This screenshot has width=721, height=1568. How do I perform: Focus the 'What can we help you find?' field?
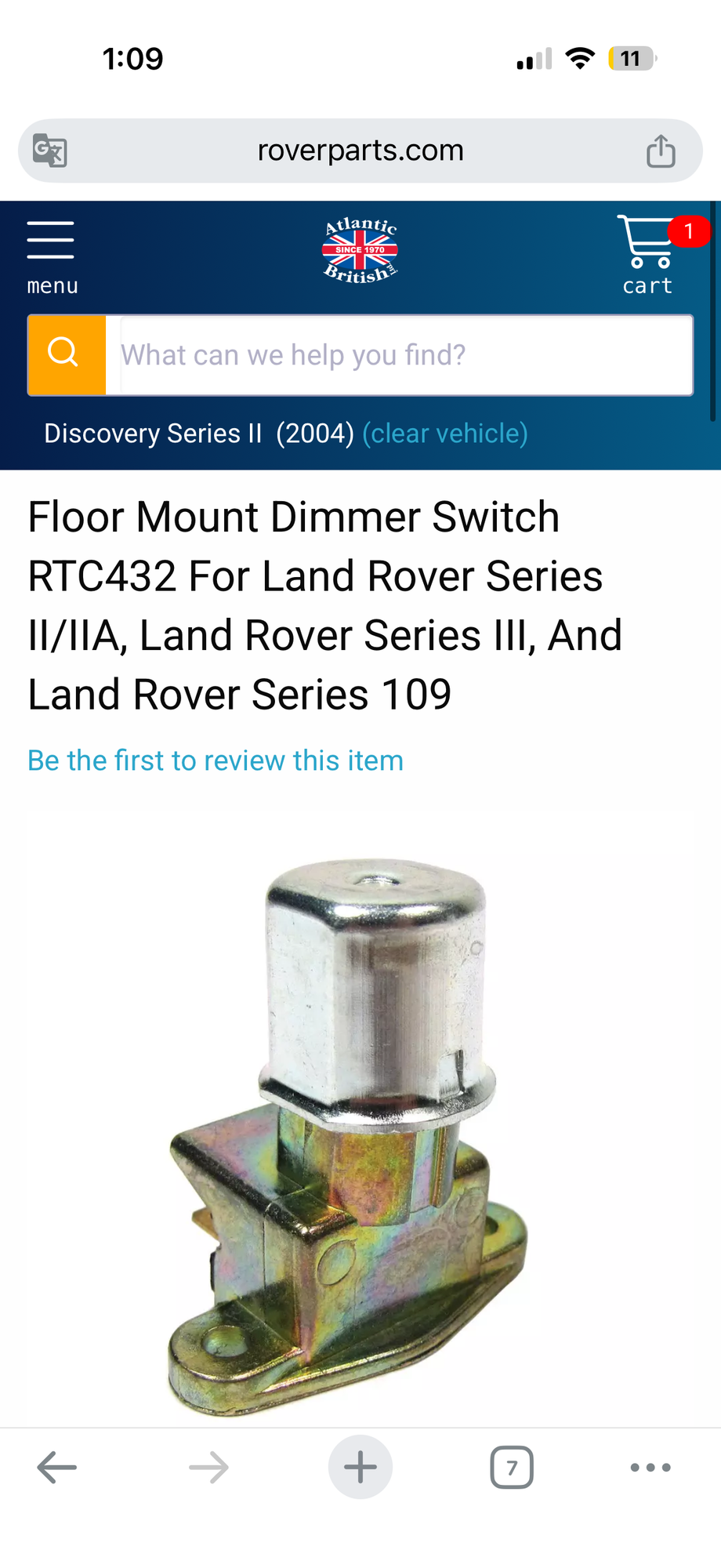point(404,355)
